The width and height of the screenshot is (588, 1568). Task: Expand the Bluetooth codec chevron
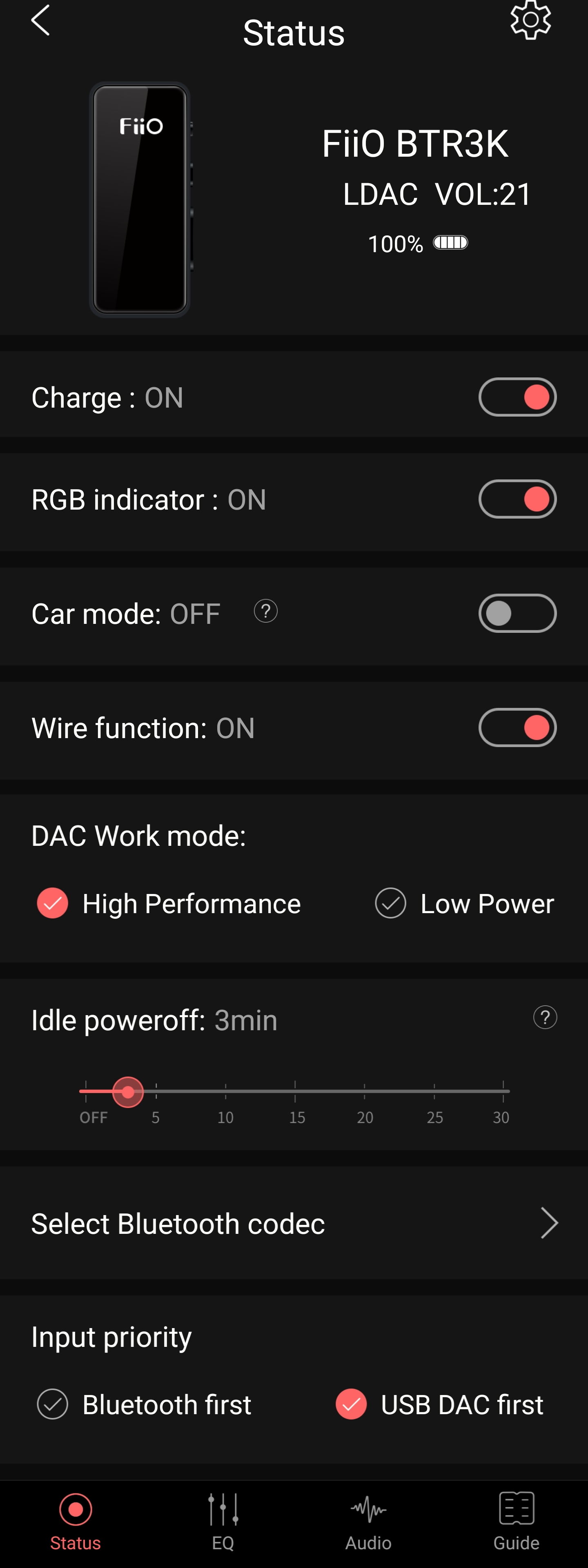point(548,1223)
